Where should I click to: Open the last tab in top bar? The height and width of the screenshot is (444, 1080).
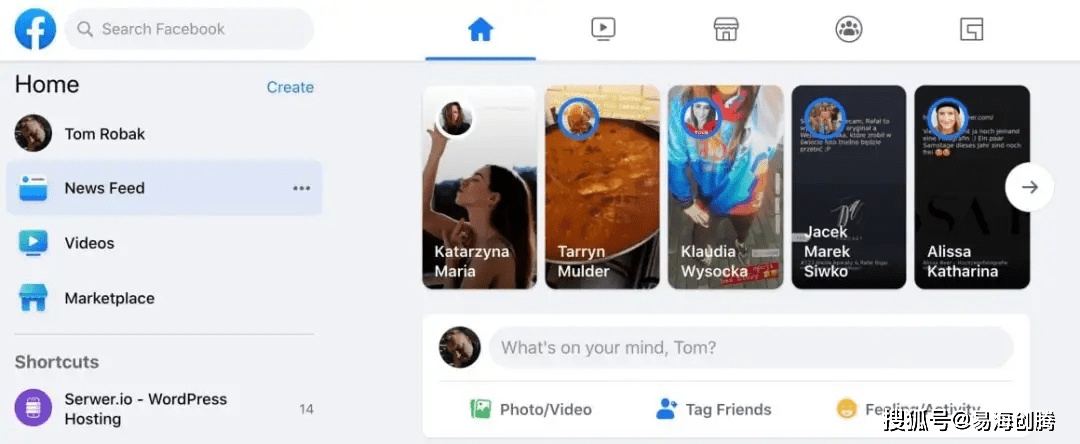[971, 30]
